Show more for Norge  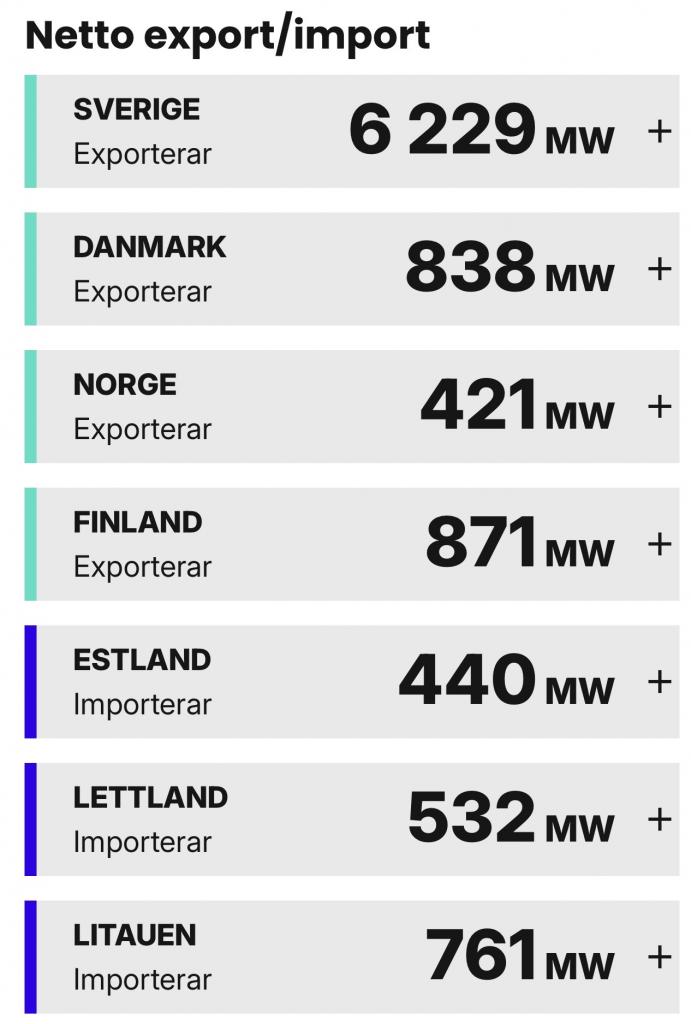[x=659, y=406]
